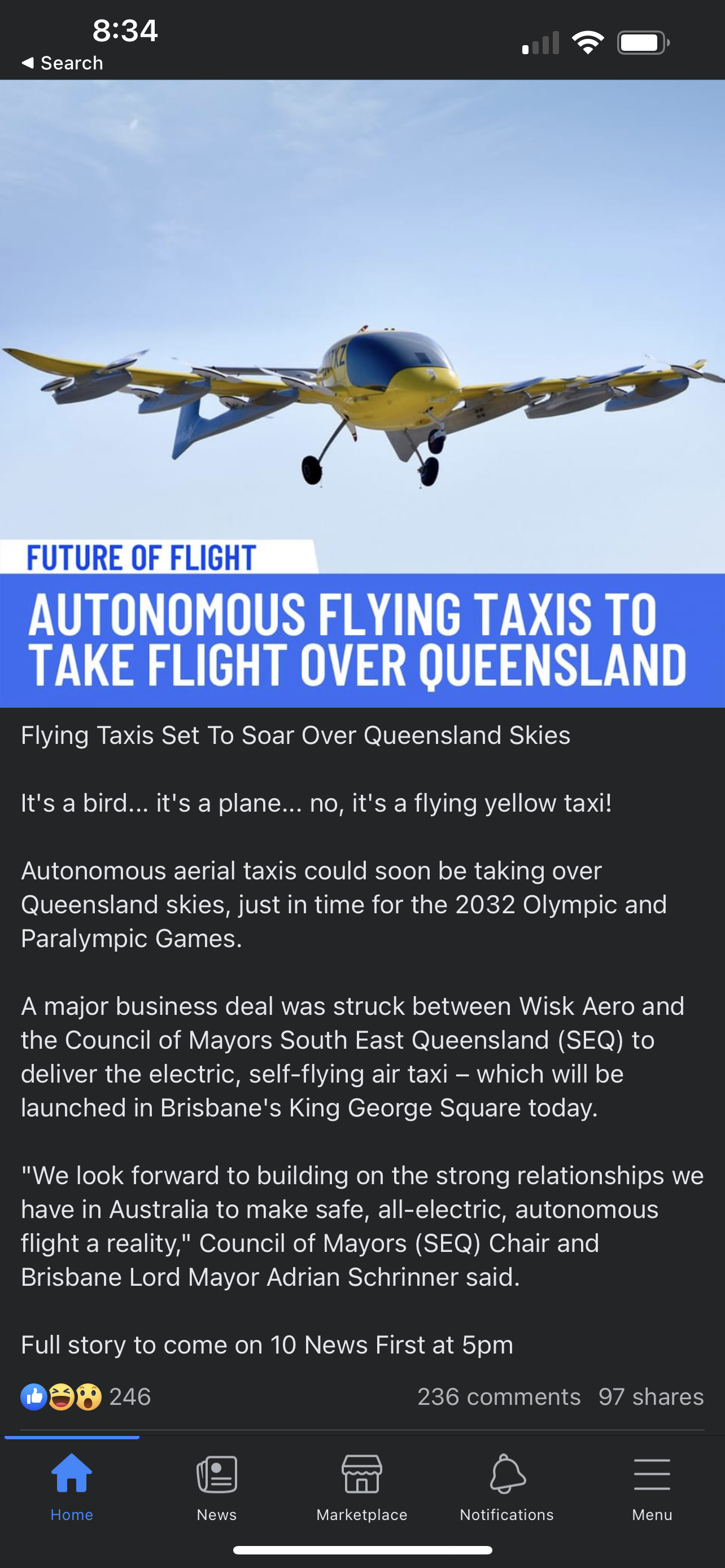The width and height of the screenshot is (725, 1568).
Task: Open the flying taxi news image
Action: 362,393
